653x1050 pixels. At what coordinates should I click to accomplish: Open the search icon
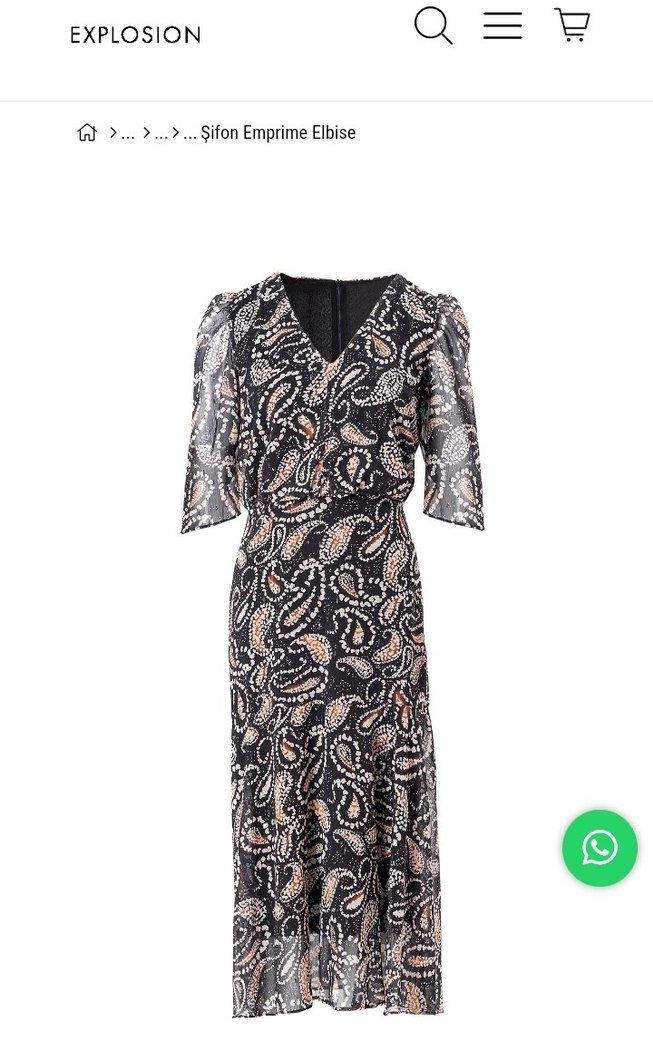tap(433, 26)
